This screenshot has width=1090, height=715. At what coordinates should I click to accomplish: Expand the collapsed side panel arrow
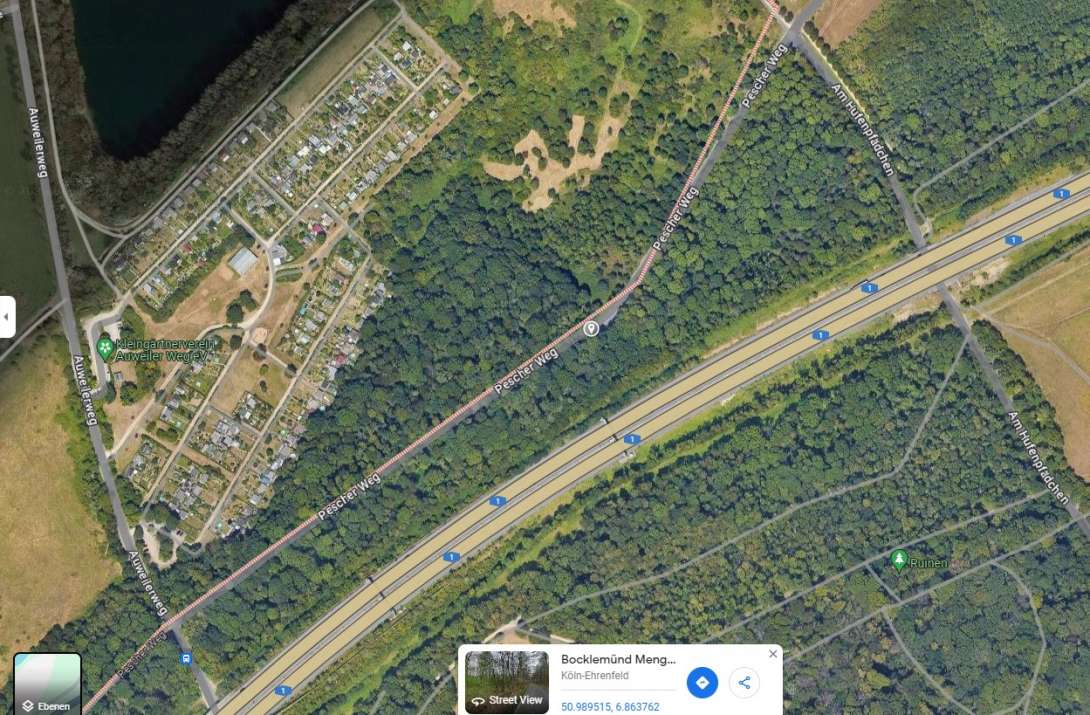click(7, 317)
